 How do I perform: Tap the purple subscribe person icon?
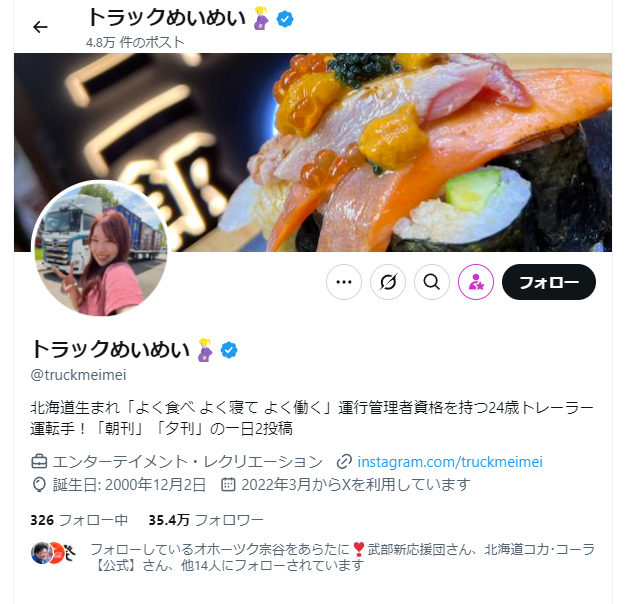tap(476, 282)
